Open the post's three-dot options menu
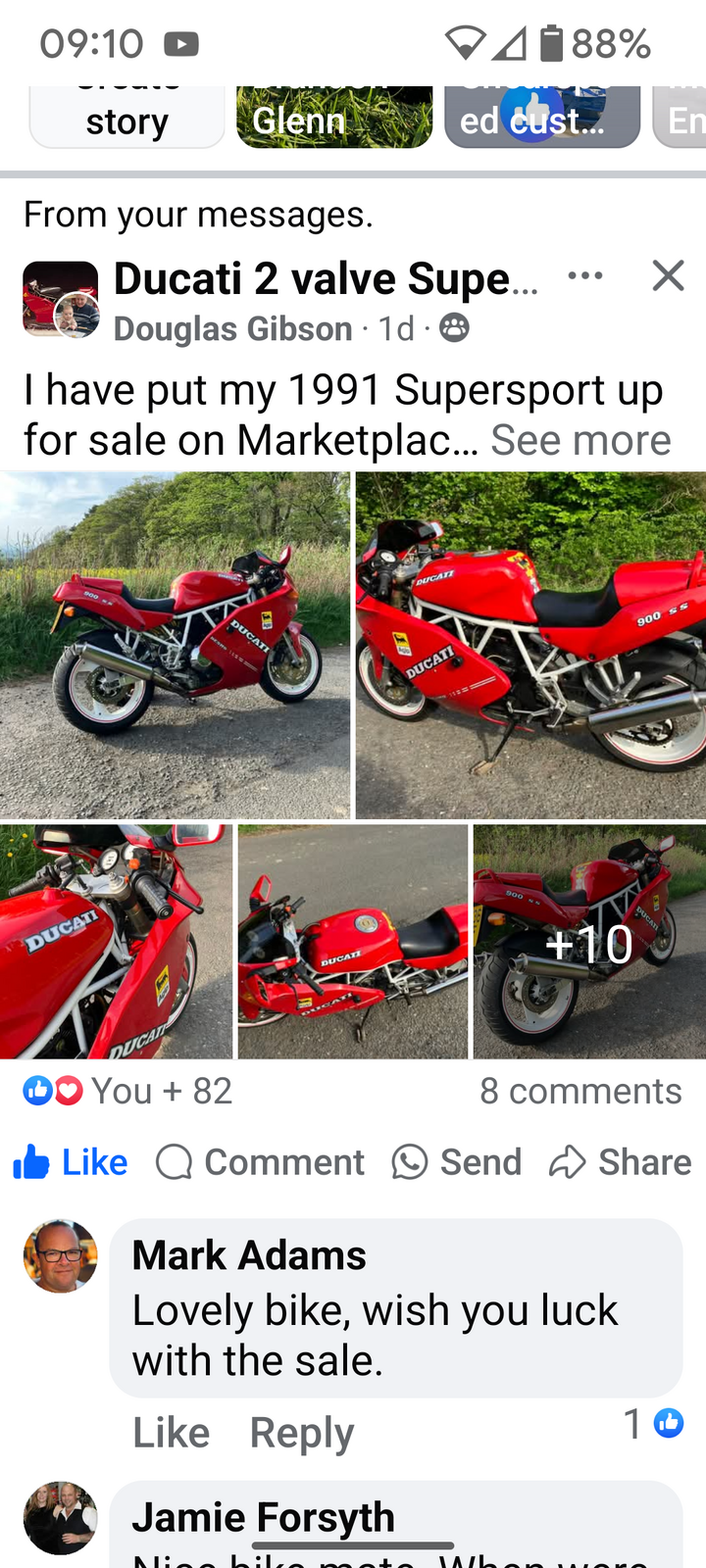The image size is (706, 1568). point(585,275)
